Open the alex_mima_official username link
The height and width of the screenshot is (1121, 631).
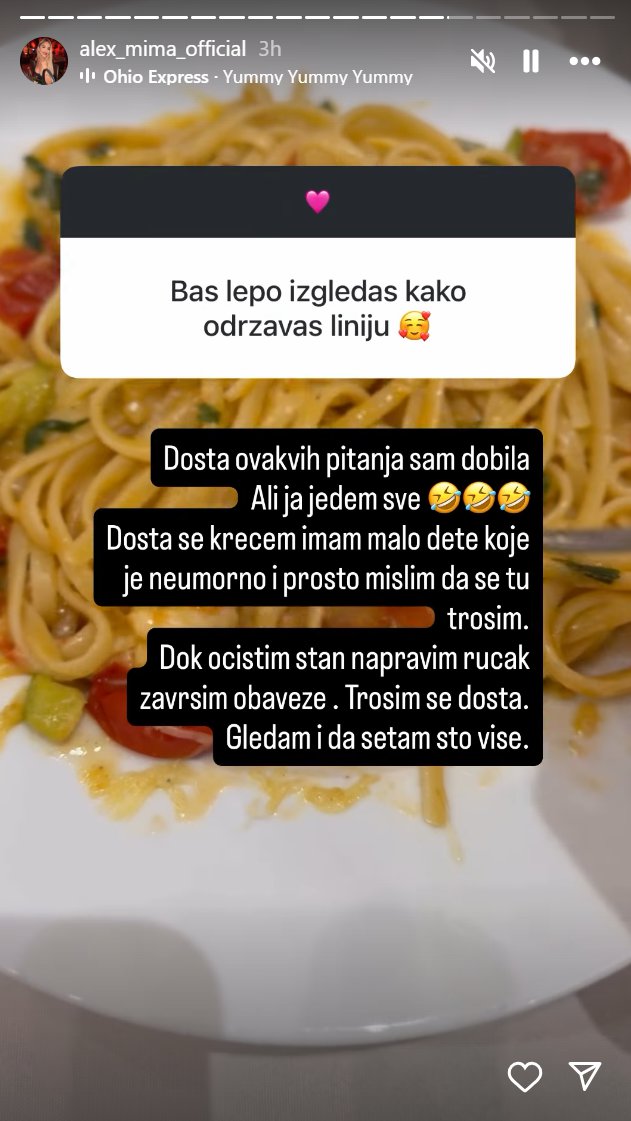click(163, 49)
